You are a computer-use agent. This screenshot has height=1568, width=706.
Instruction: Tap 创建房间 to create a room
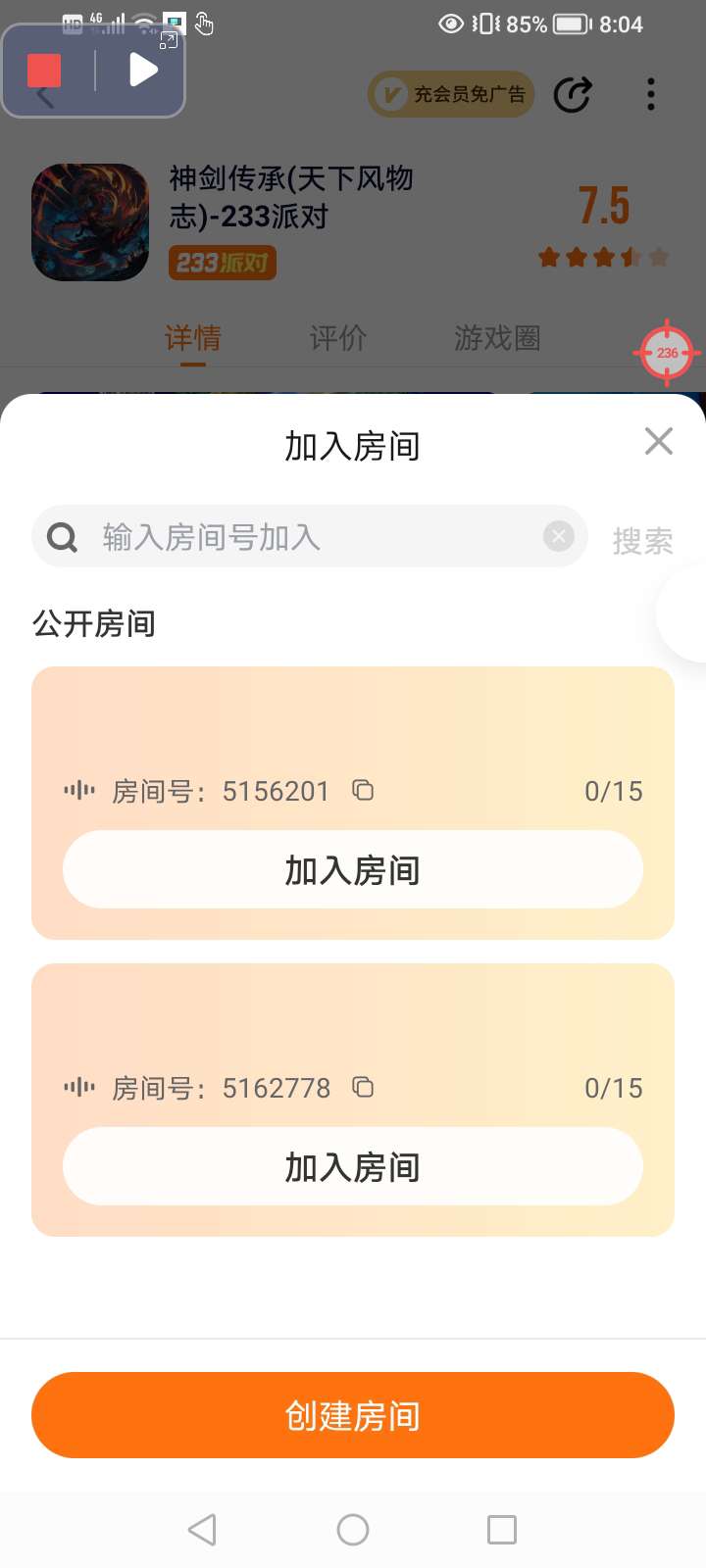353,1415
